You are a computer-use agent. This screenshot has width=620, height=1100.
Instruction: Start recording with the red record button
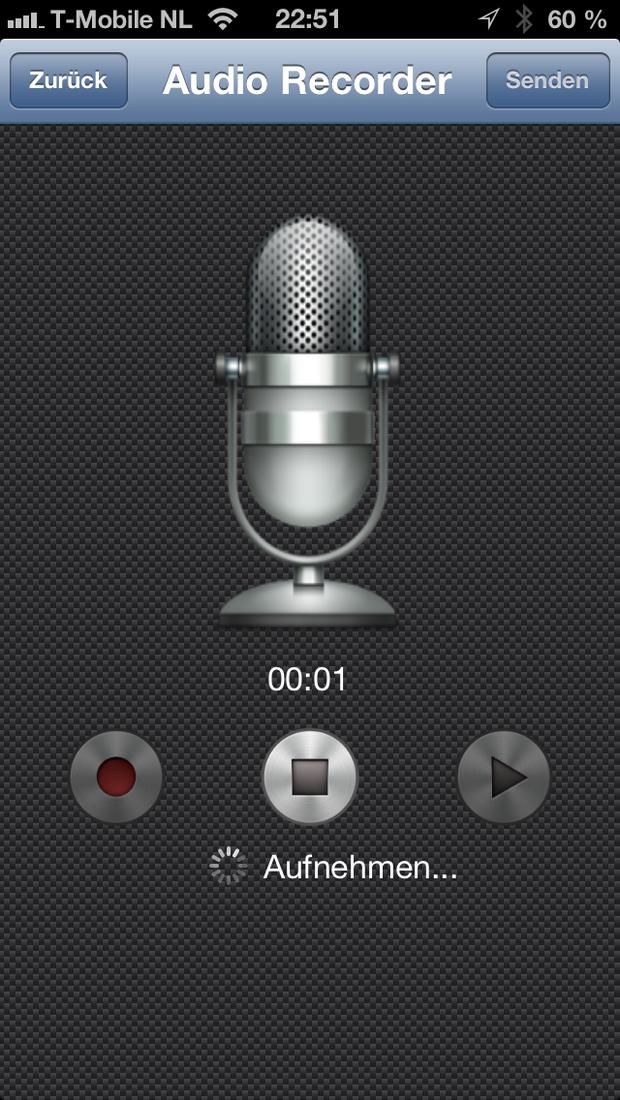coord(116,777)
